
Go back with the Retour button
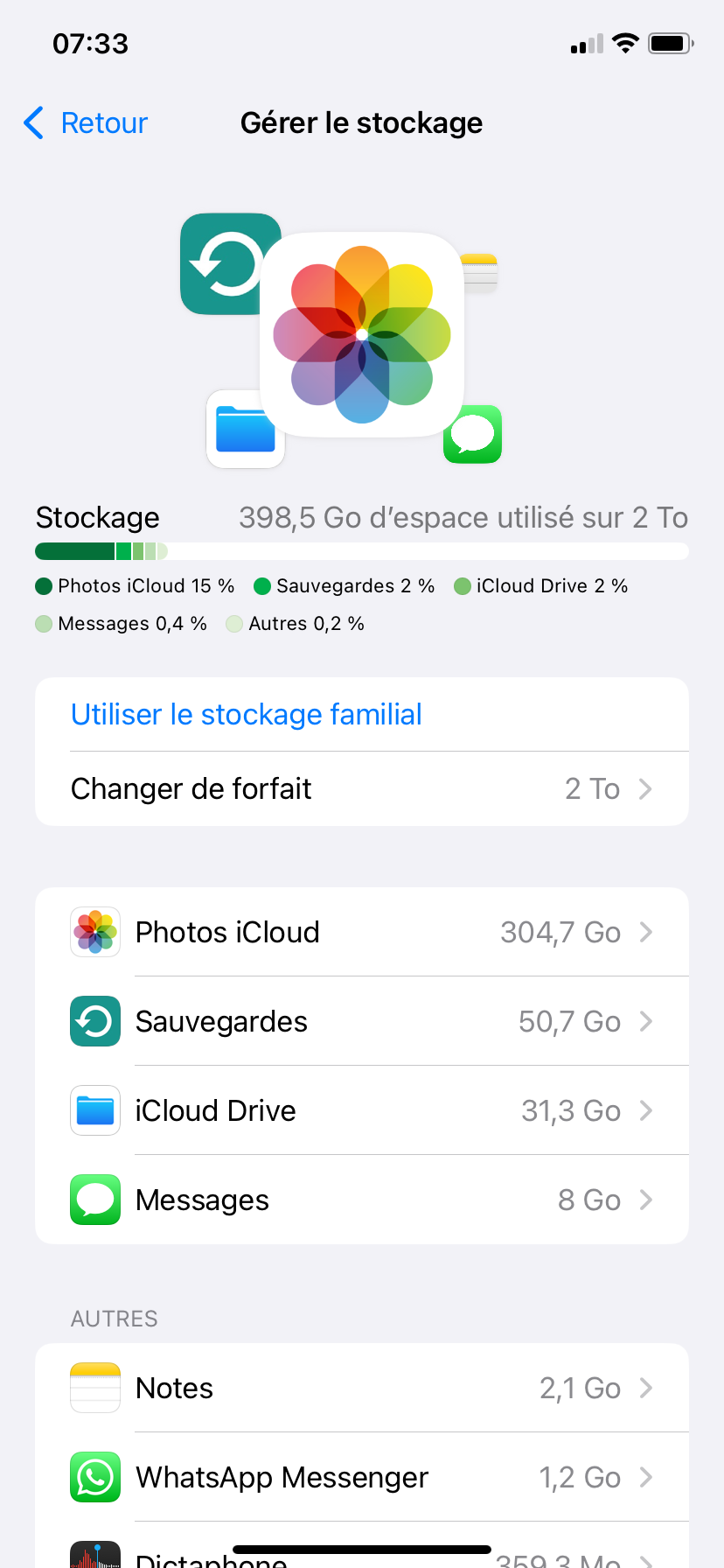click(86, 123)
